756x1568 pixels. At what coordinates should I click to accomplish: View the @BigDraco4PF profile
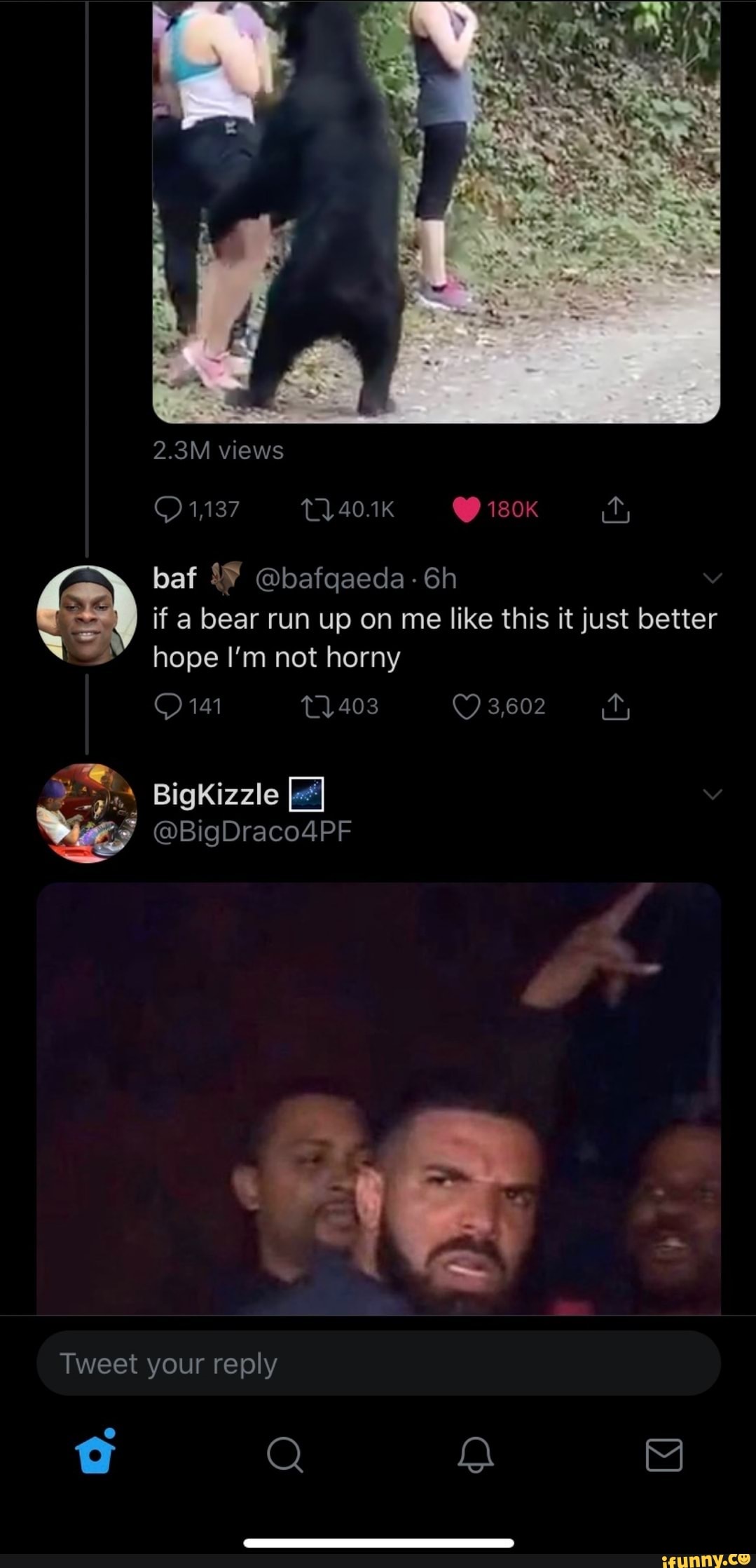tap(252, 831)
